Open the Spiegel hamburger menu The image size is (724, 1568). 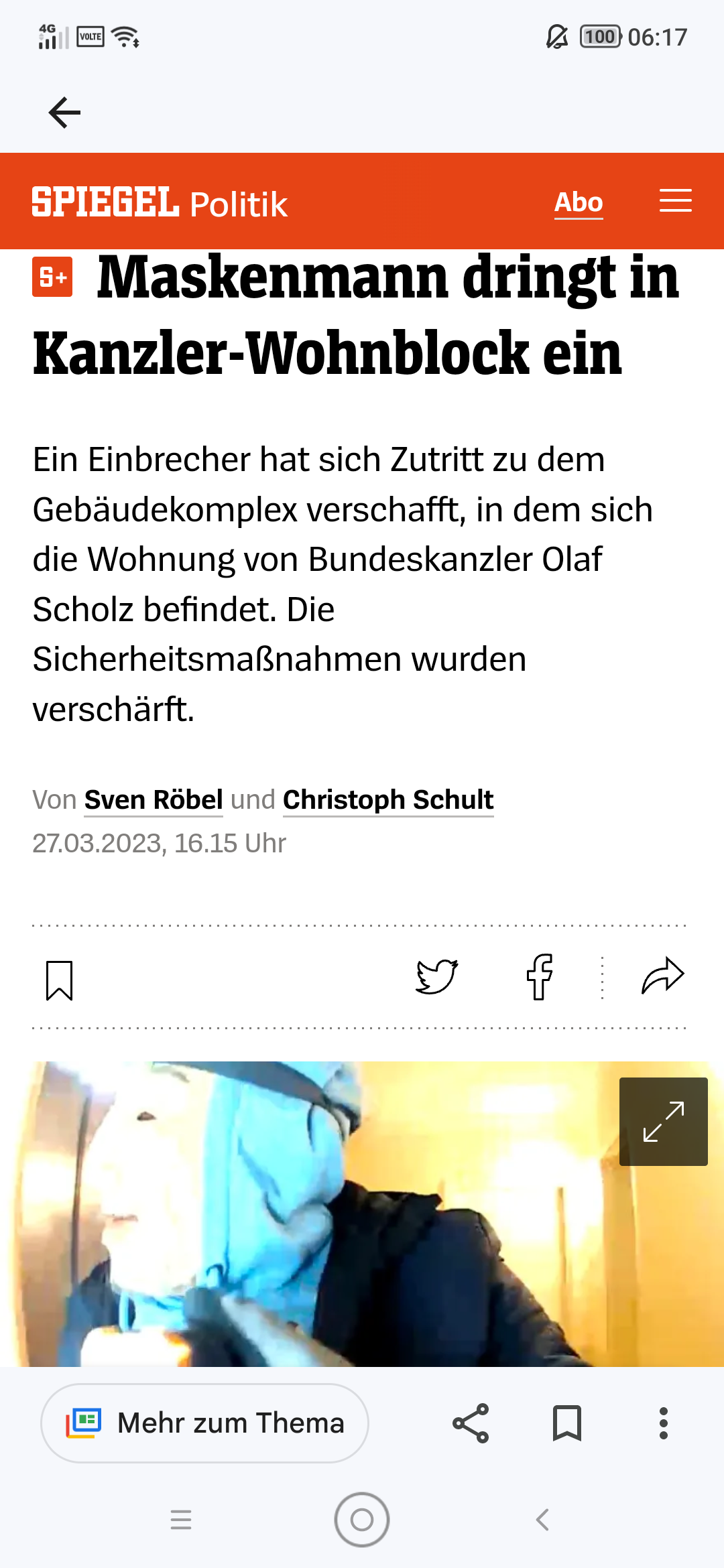click(675, 200)
